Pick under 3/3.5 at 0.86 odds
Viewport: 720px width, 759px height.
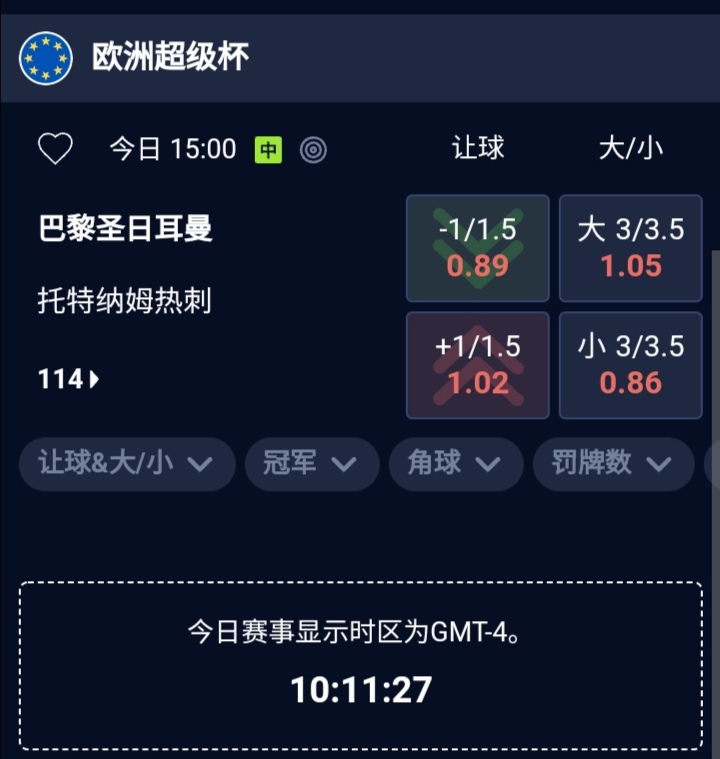pos(631,365)
